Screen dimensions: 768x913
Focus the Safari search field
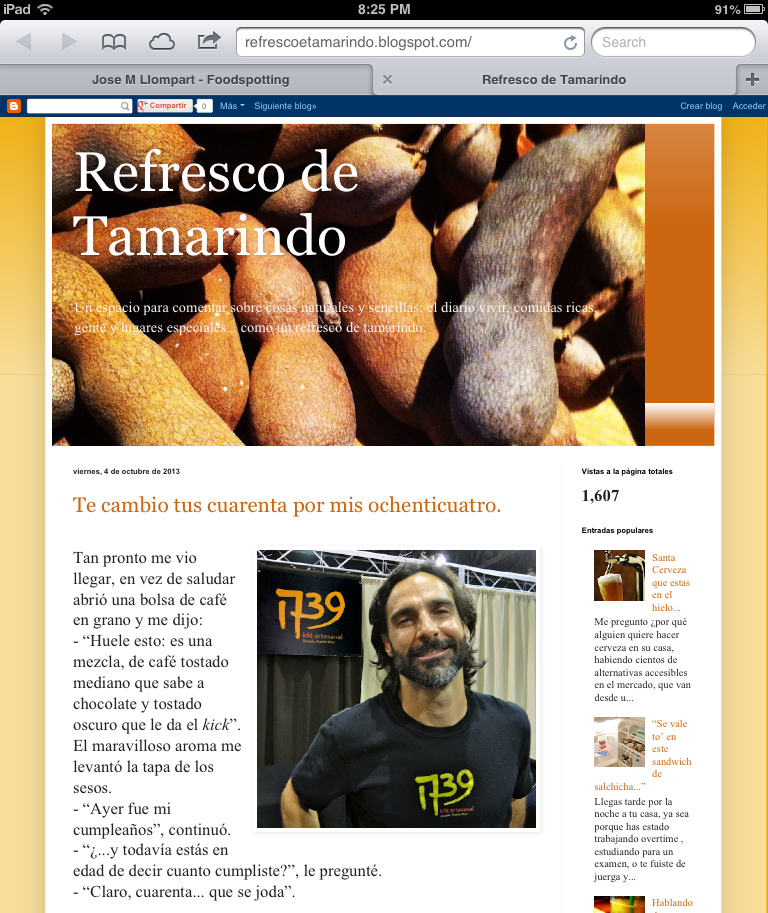pos(672,42)
